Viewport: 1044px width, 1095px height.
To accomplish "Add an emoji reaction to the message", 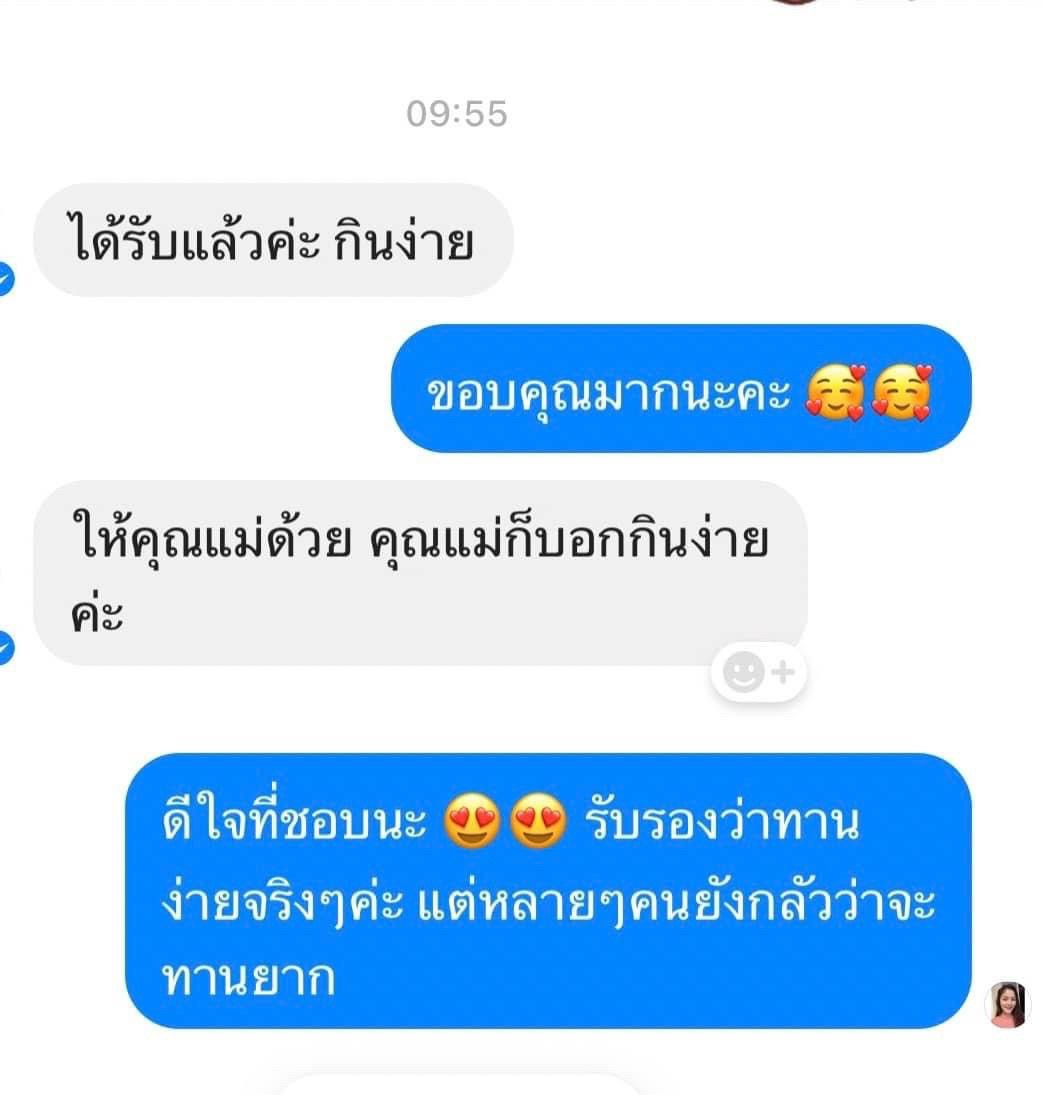I will (x=757, y=672).
